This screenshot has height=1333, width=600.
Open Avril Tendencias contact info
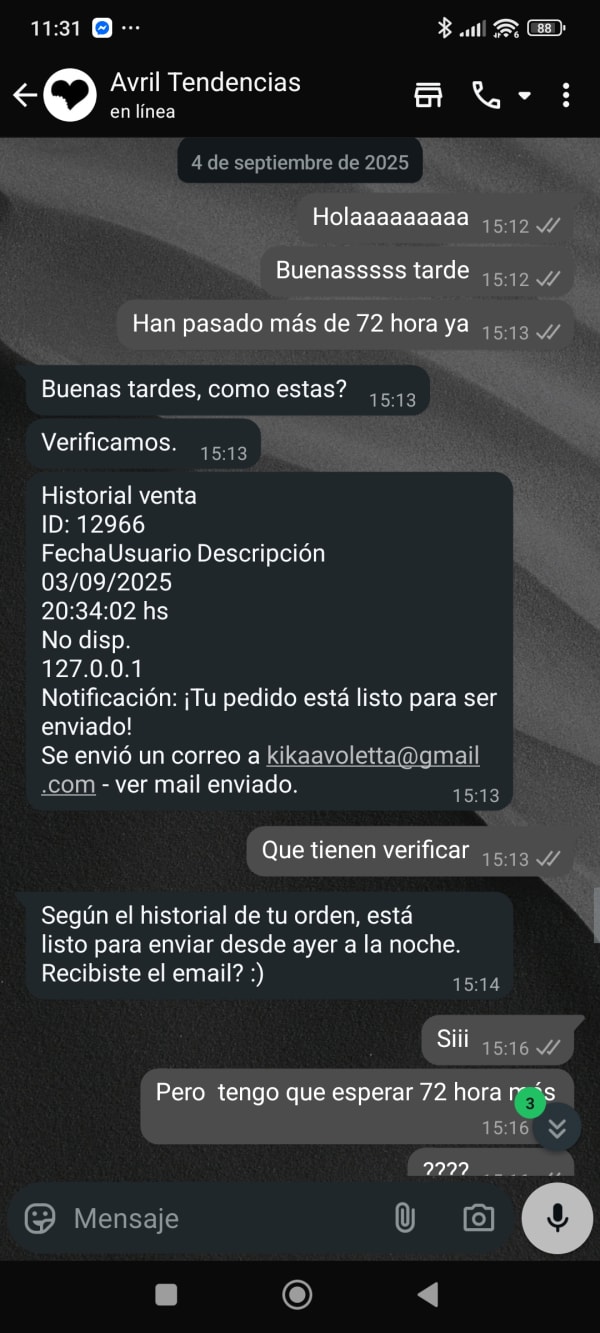[205, 94]
